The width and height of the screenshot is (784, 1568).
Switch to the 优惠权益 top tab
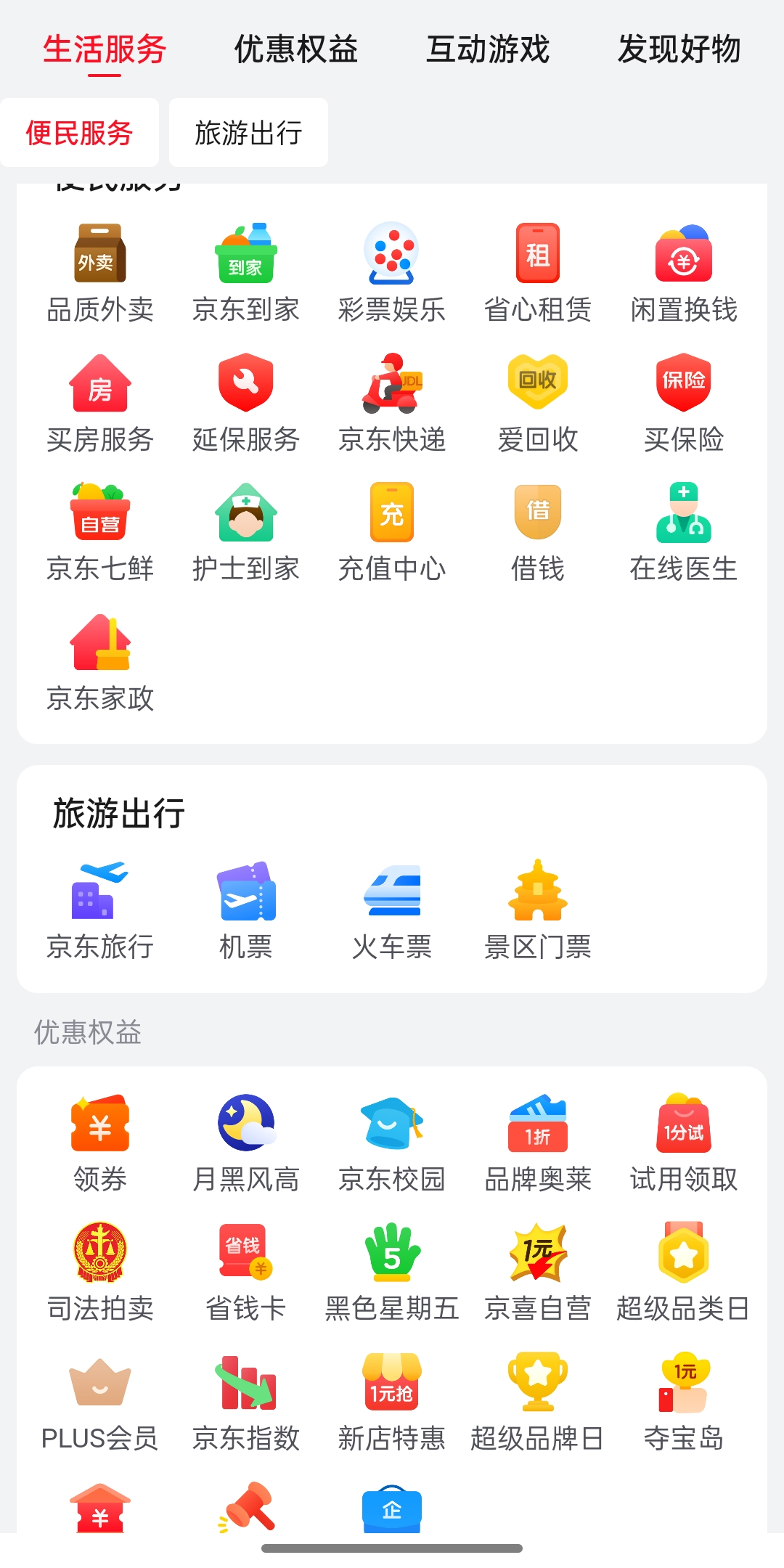(x=295, y=50)
